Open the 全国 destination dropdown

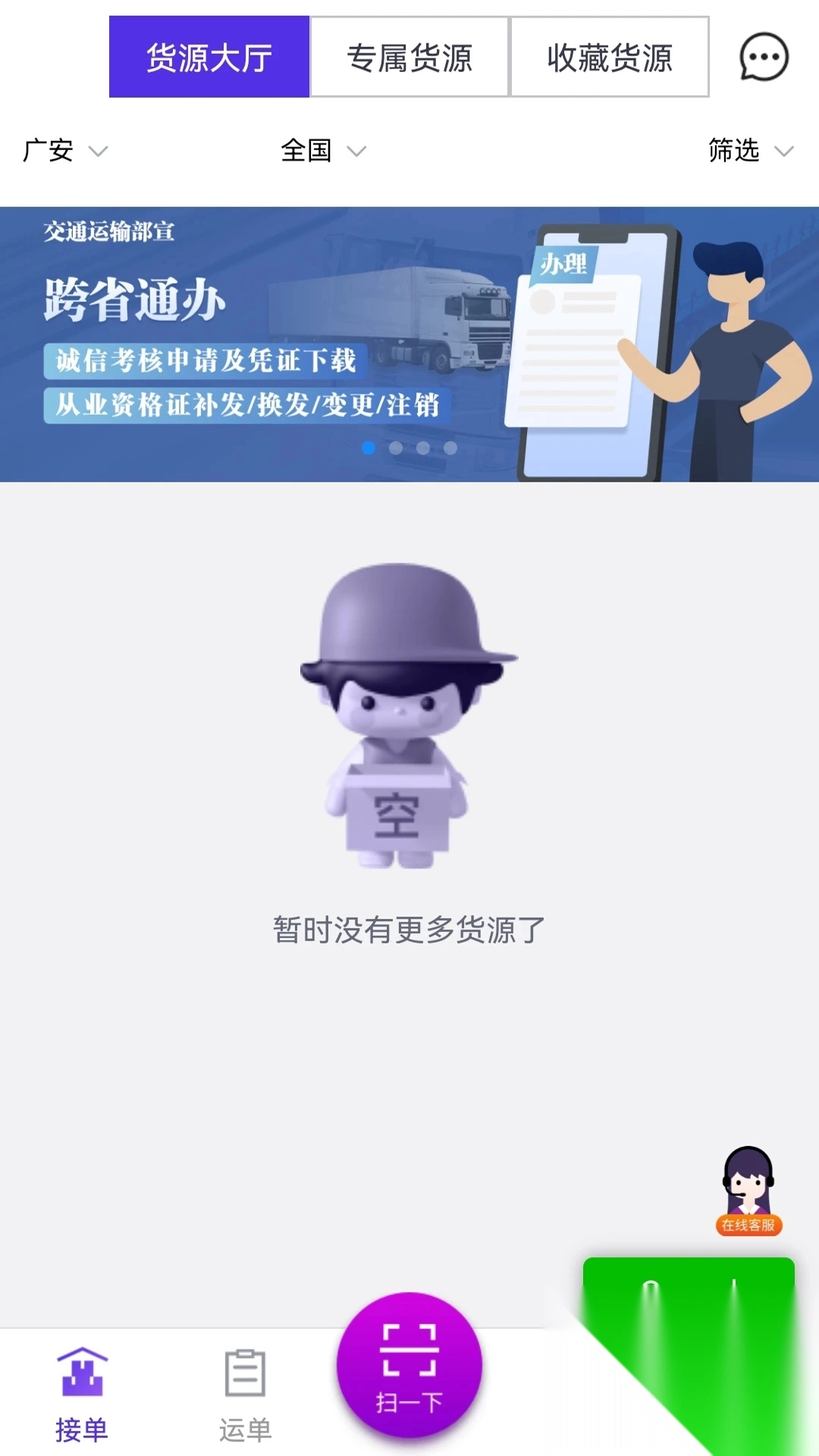click(x=322, y=151)
